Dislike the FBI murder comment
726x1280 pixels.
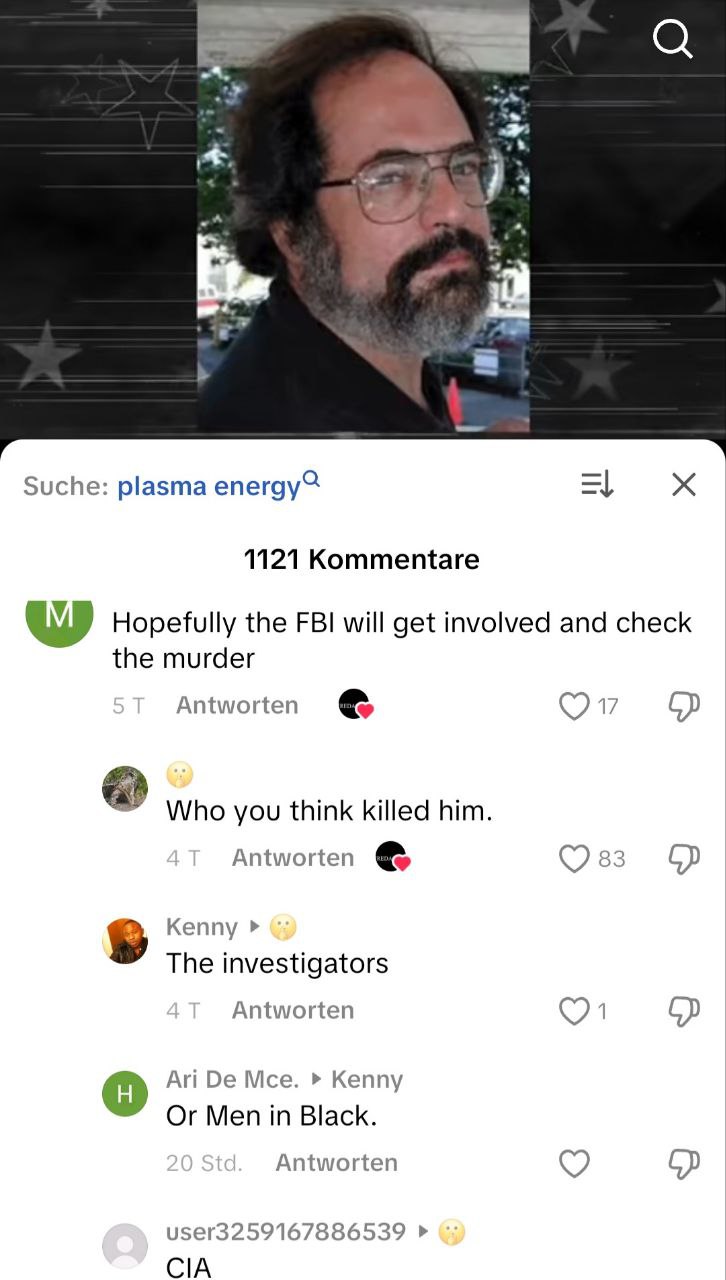pos(684,706)
